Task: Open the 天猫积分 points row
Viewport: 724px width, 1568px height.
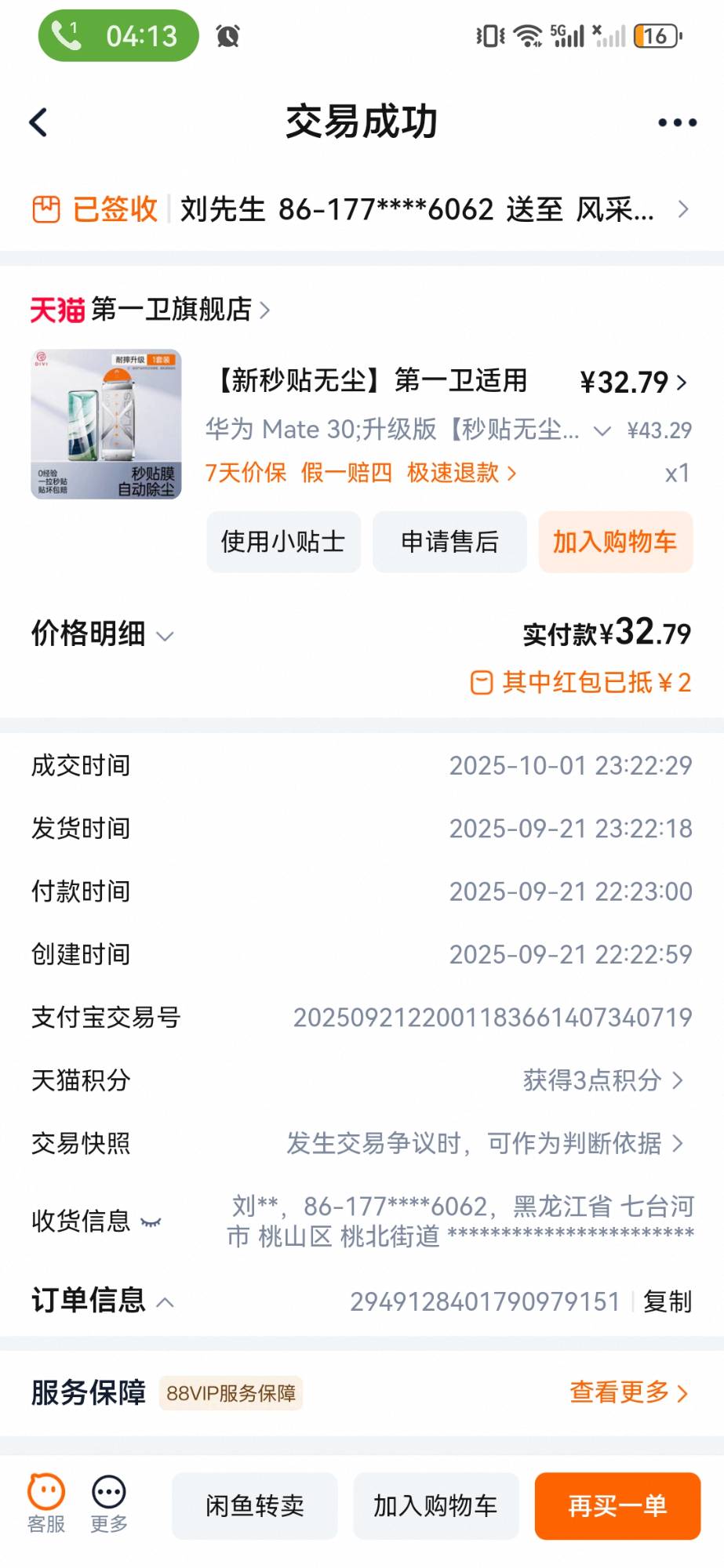Action: [x=602, y=1080]
